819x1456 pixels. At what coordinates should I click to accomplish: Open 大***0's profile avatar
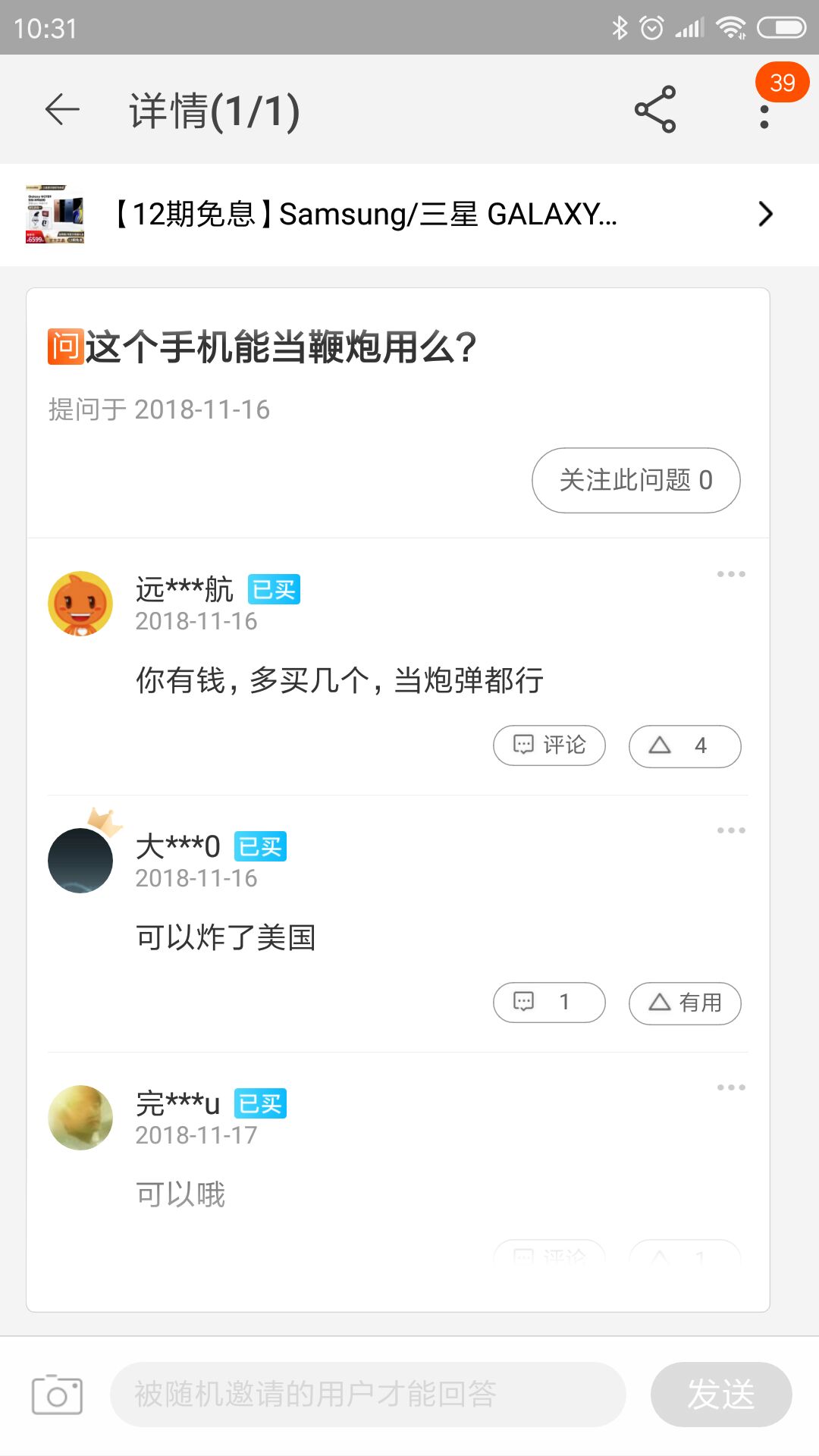tap(80, 860)
